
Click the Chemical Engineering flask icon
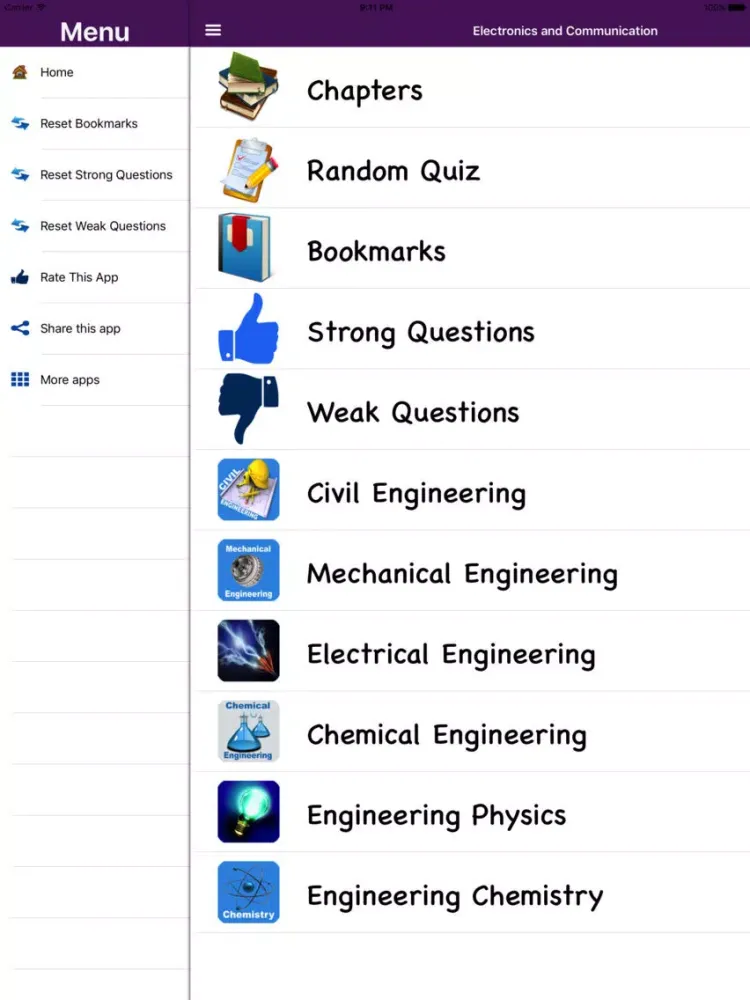pos(248,732)
